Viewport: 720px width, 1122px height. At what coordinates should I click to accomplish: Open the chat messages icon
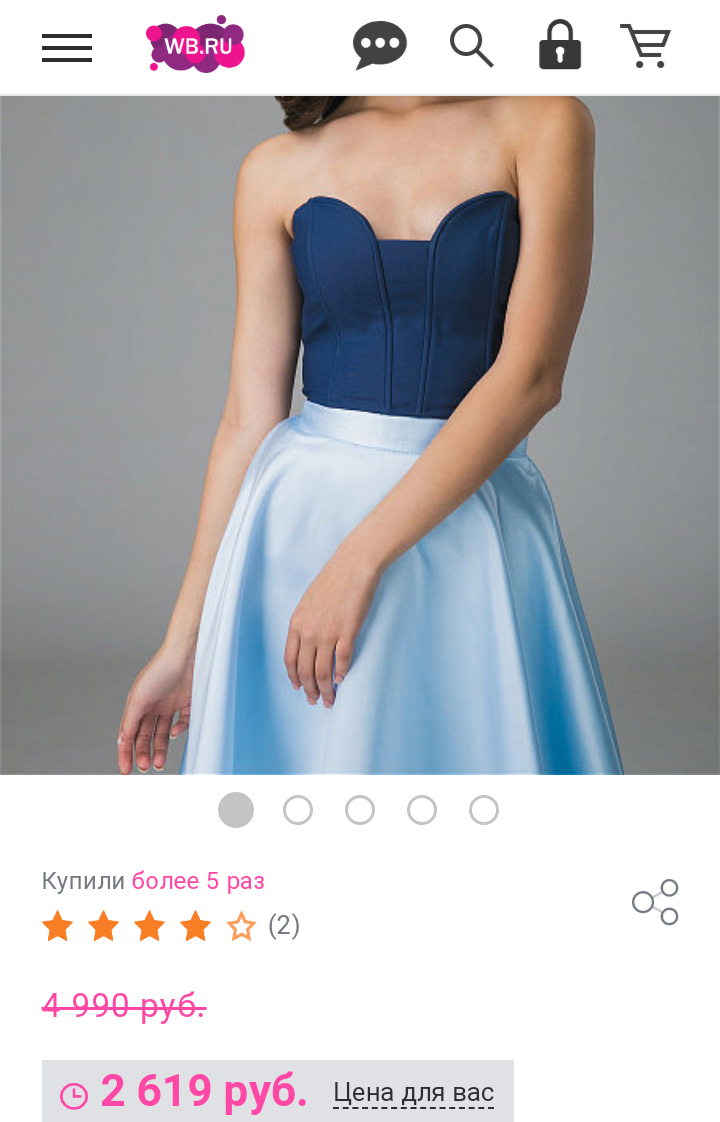tap(380, 45)
